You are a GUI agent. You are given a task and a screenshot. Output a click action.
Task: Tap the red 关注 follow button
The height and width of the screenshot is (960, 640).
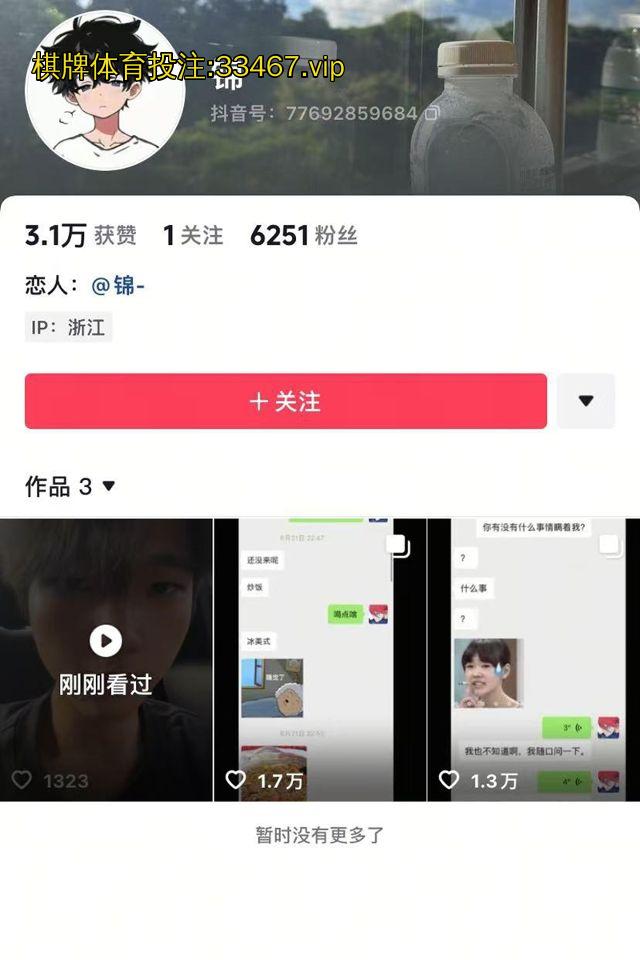coord(285,401)
